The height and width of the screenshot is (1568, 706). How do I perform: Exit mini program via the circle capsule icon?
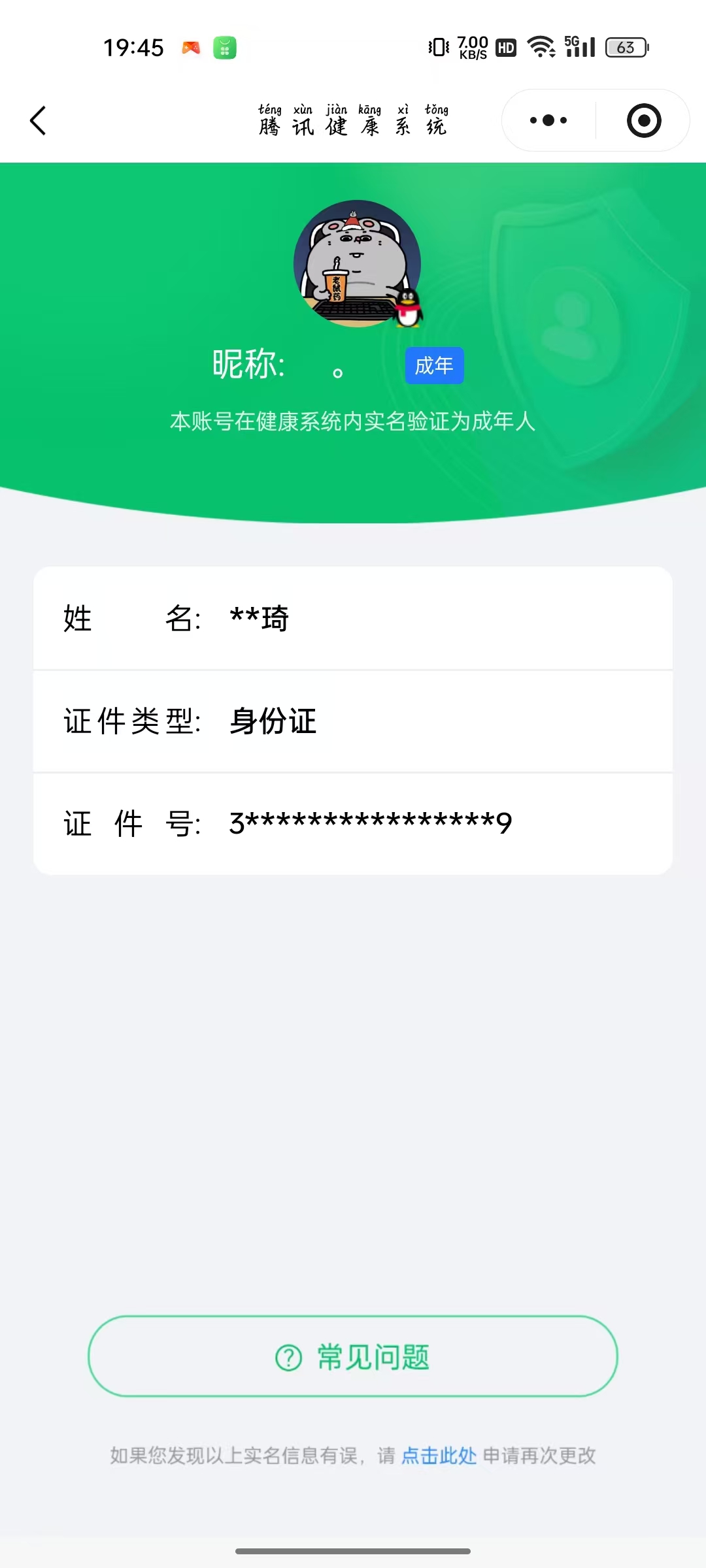[x=643, y=120]
